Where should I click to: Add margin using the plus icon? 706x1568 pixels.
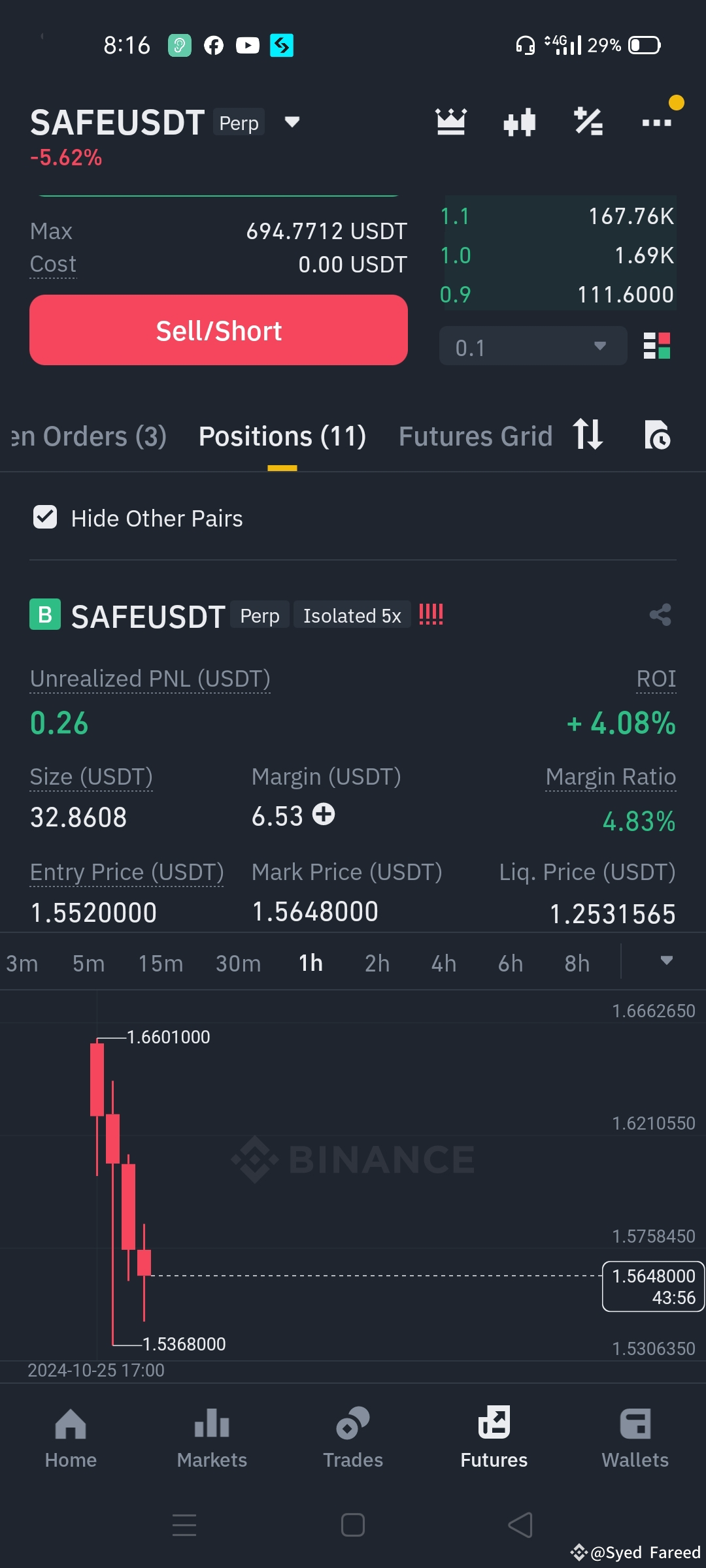tap(325, 815)
